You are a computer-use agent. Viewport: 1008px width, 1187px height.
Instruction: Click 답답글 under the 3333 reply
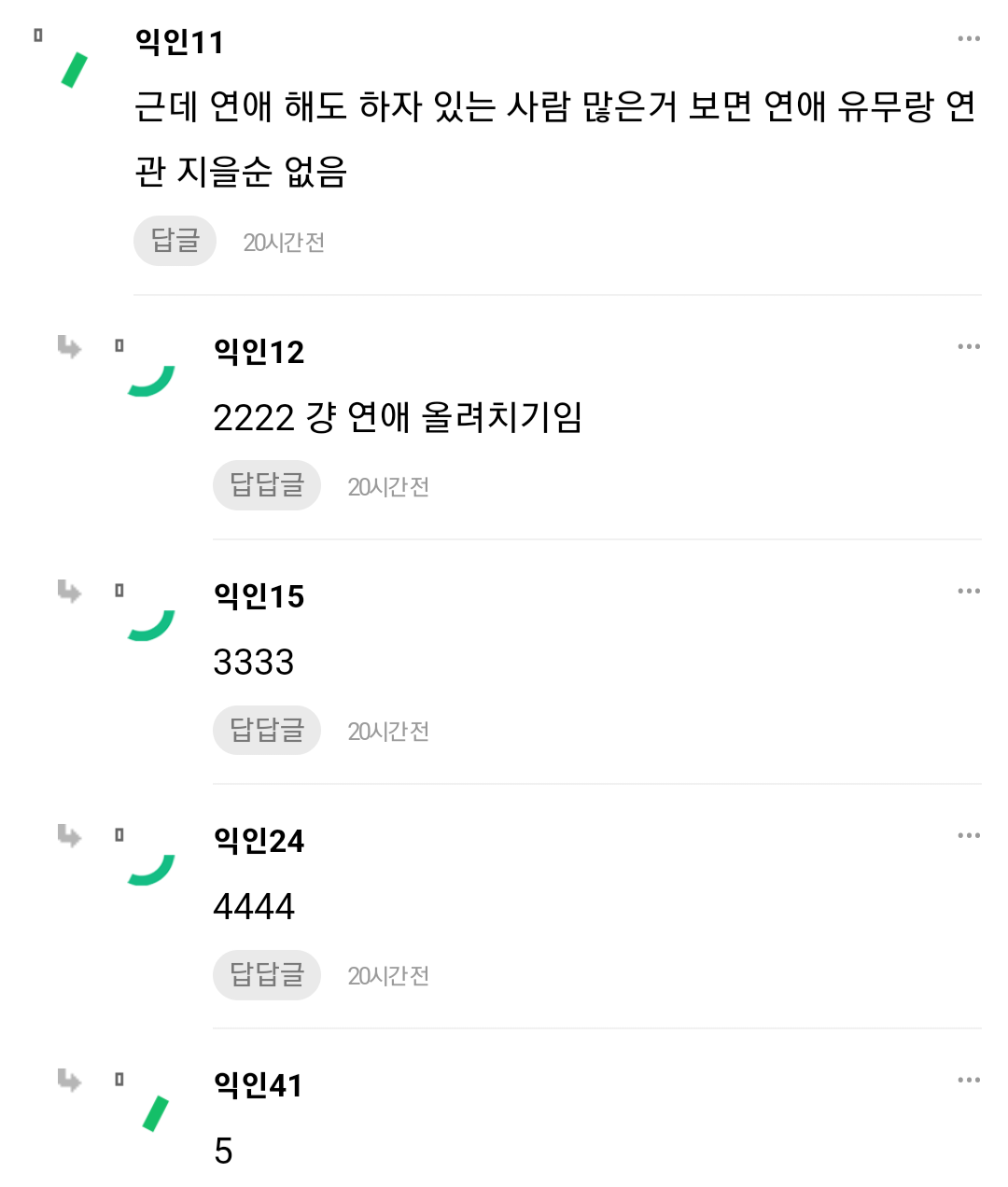(266, 730)
